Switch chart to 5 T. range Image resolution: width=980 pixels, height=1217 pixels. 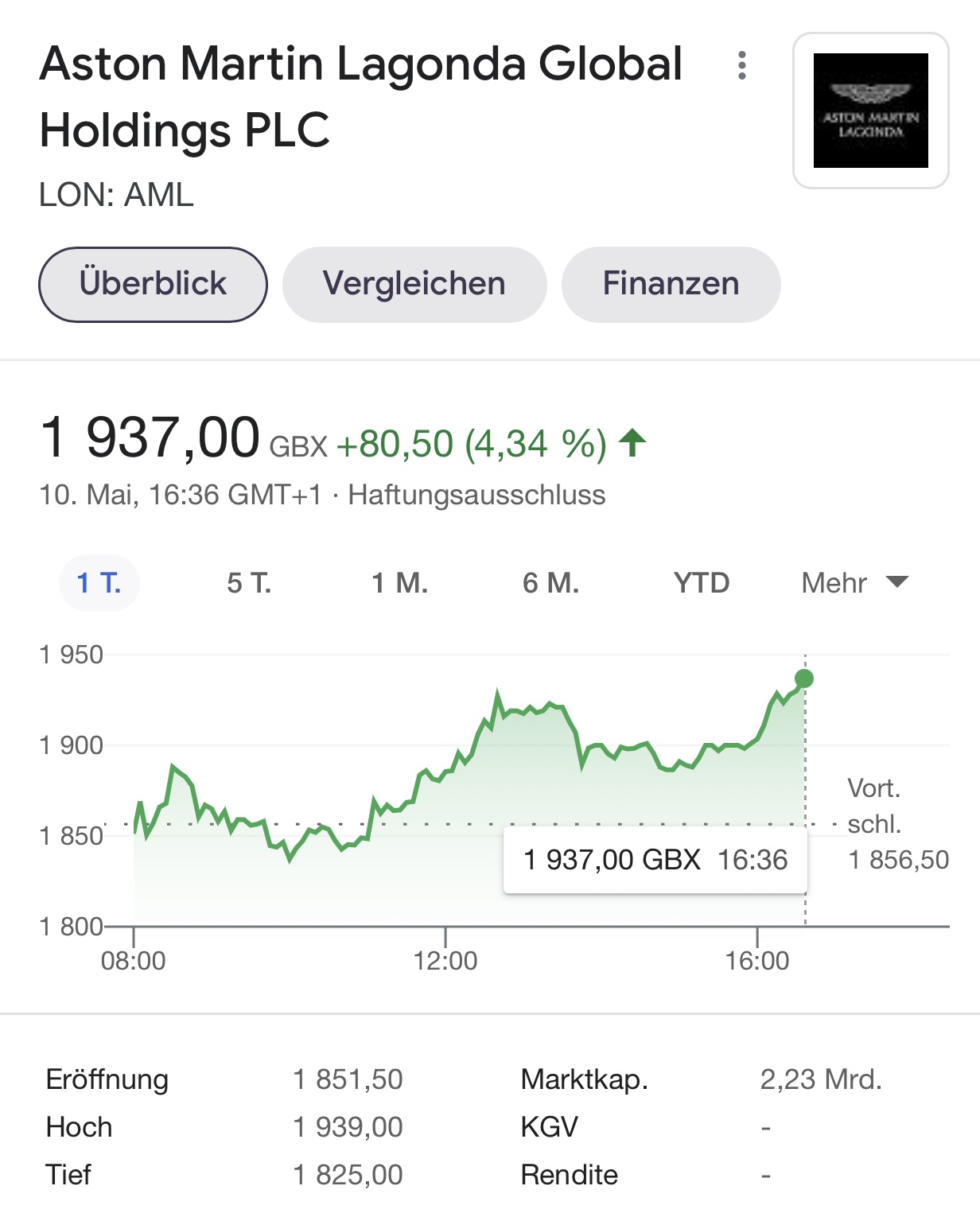coord(249,583)
